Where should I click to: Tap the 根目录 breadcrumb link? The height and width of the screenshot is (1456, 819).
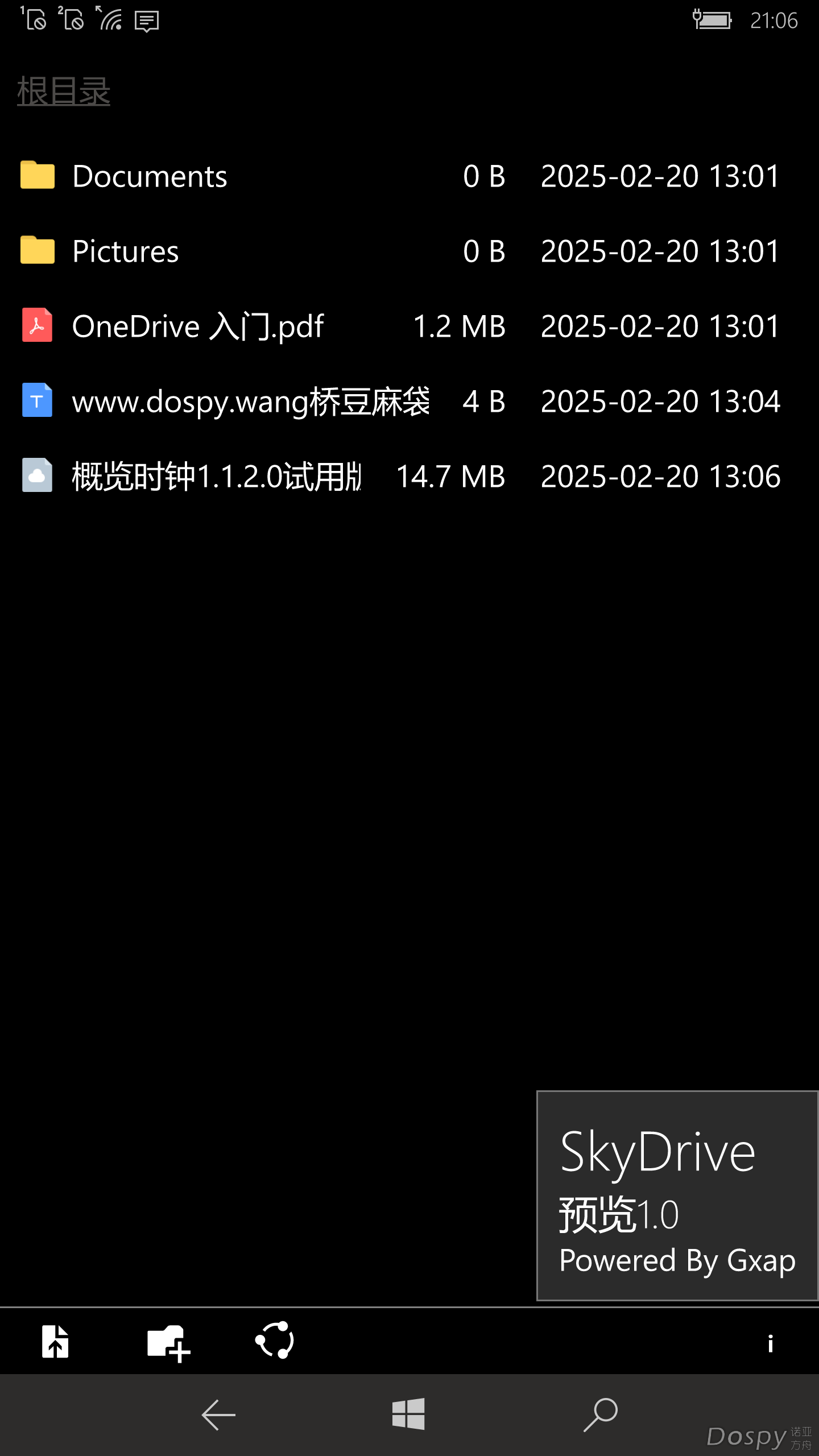63,91
